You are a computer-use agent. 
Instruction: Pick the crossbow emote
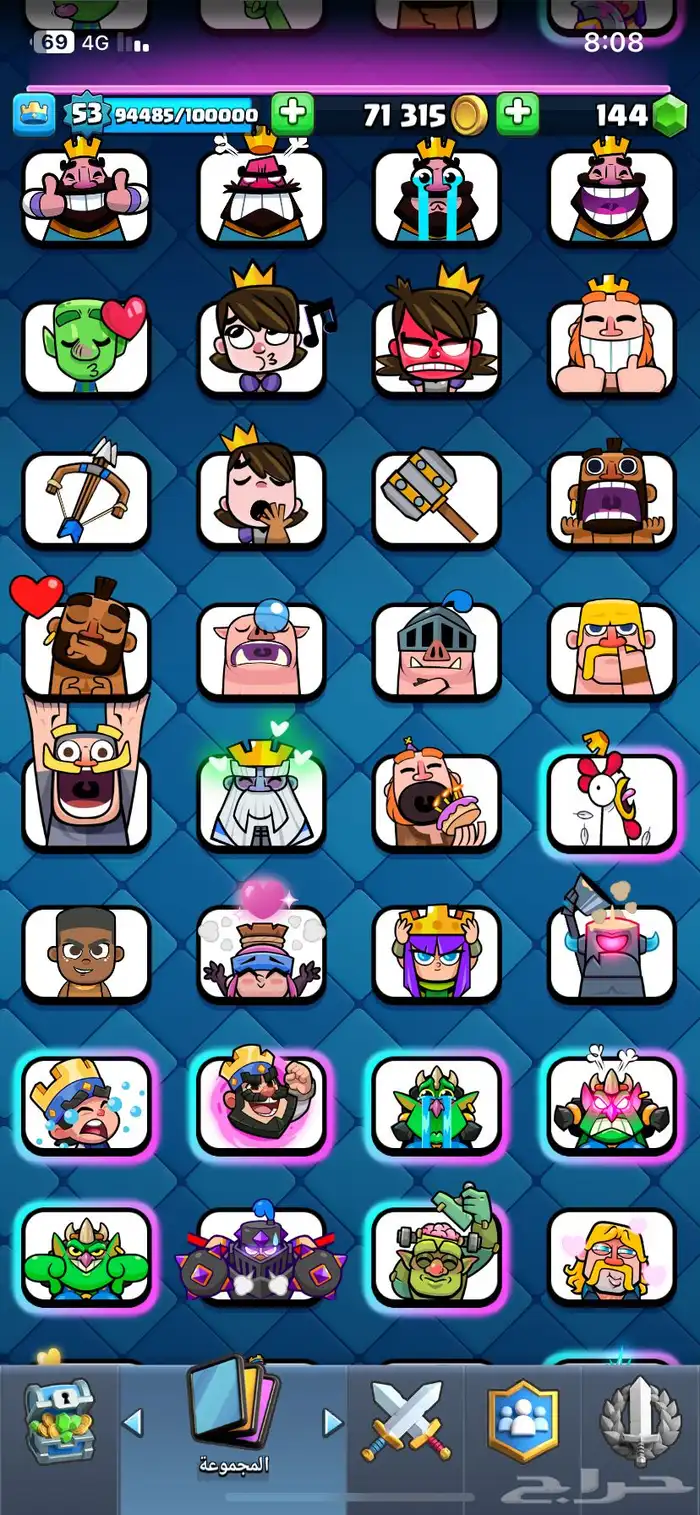(x=86, y=499)
